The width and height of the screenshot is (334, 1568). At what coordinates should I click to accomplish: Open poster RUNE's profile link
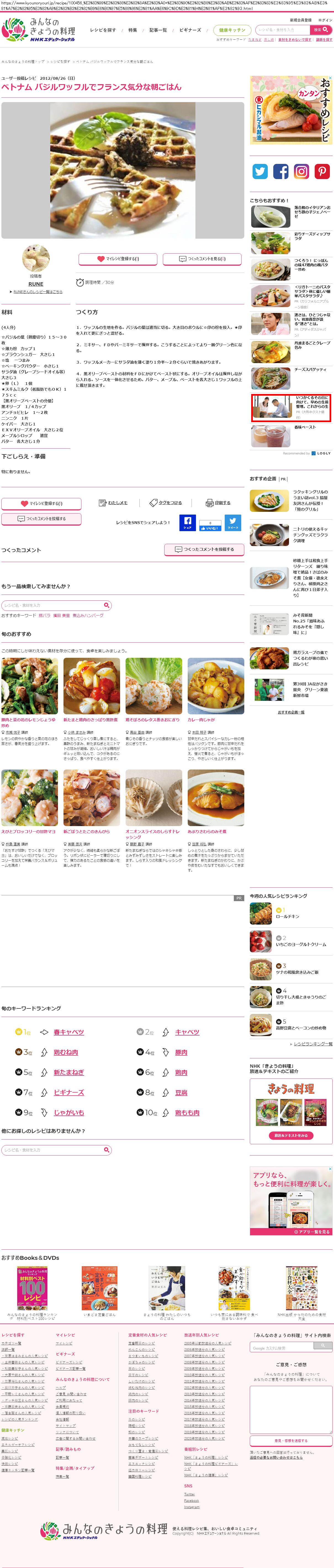[x=36, y=284]
